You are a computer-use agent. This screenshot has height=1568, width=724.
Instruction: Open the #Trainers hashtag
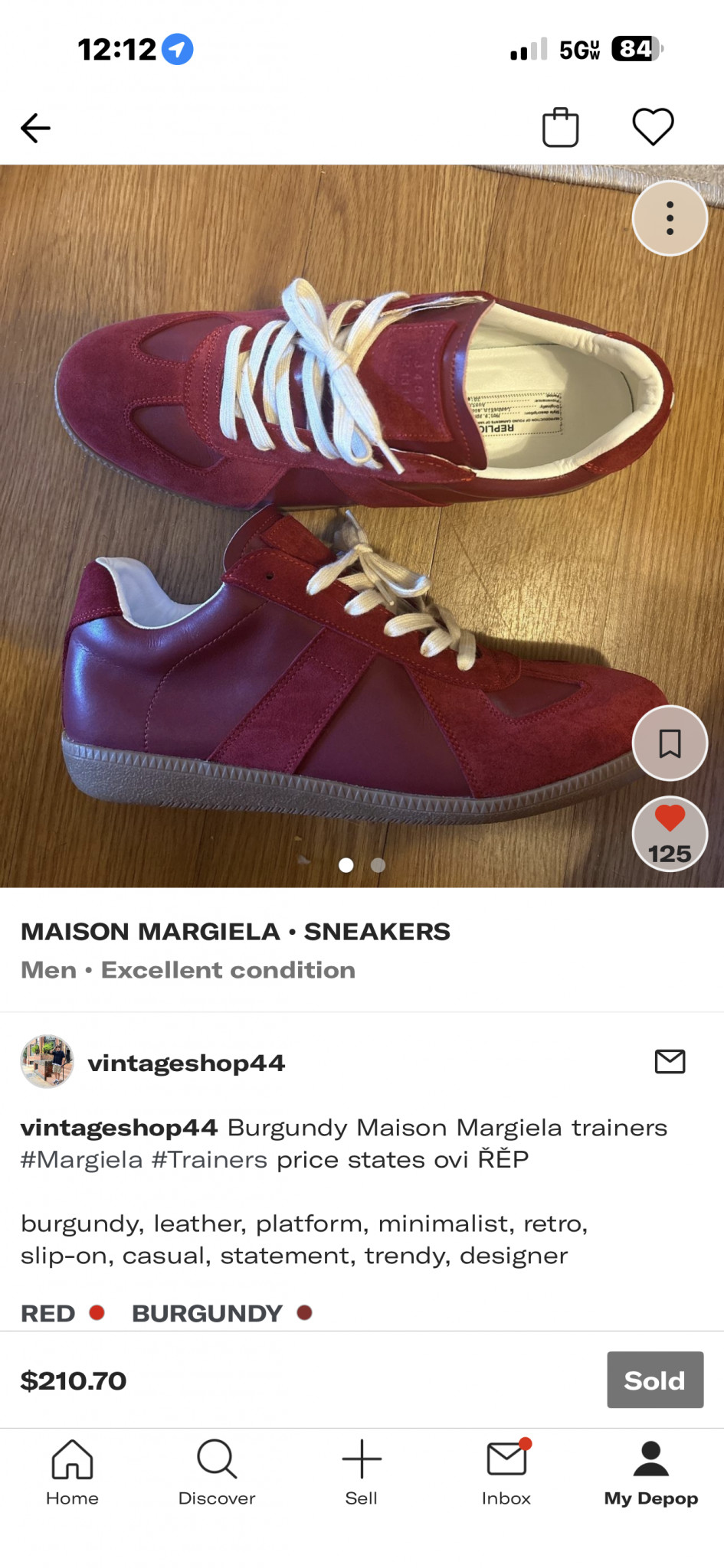(x=209, y=1160)
